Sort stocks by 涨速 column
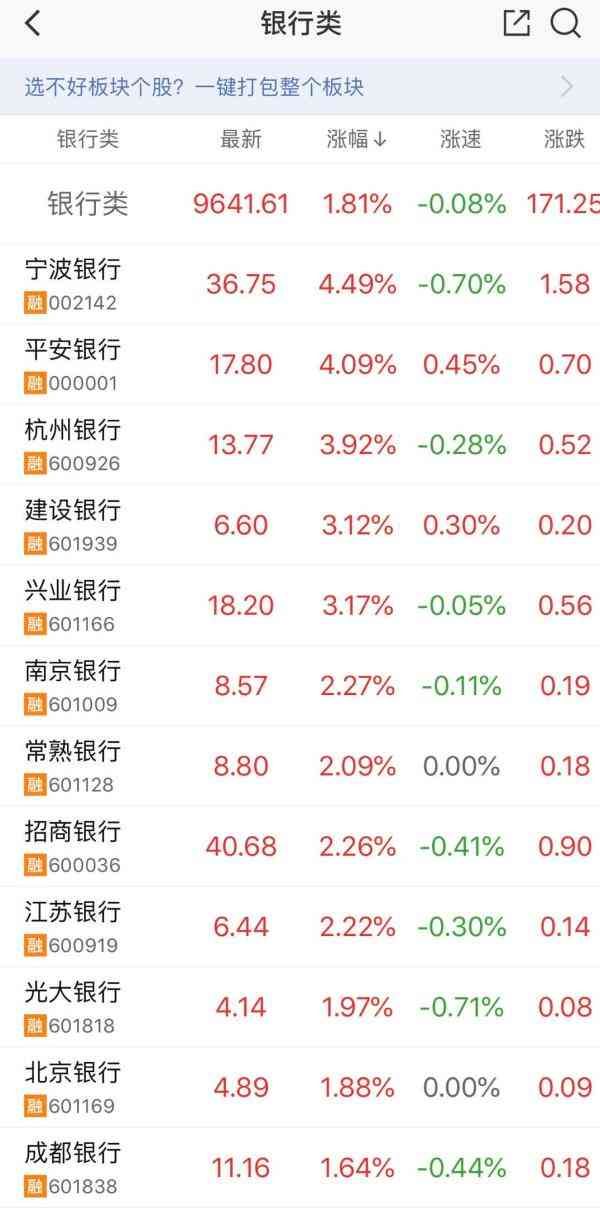 tap(461, 140)
